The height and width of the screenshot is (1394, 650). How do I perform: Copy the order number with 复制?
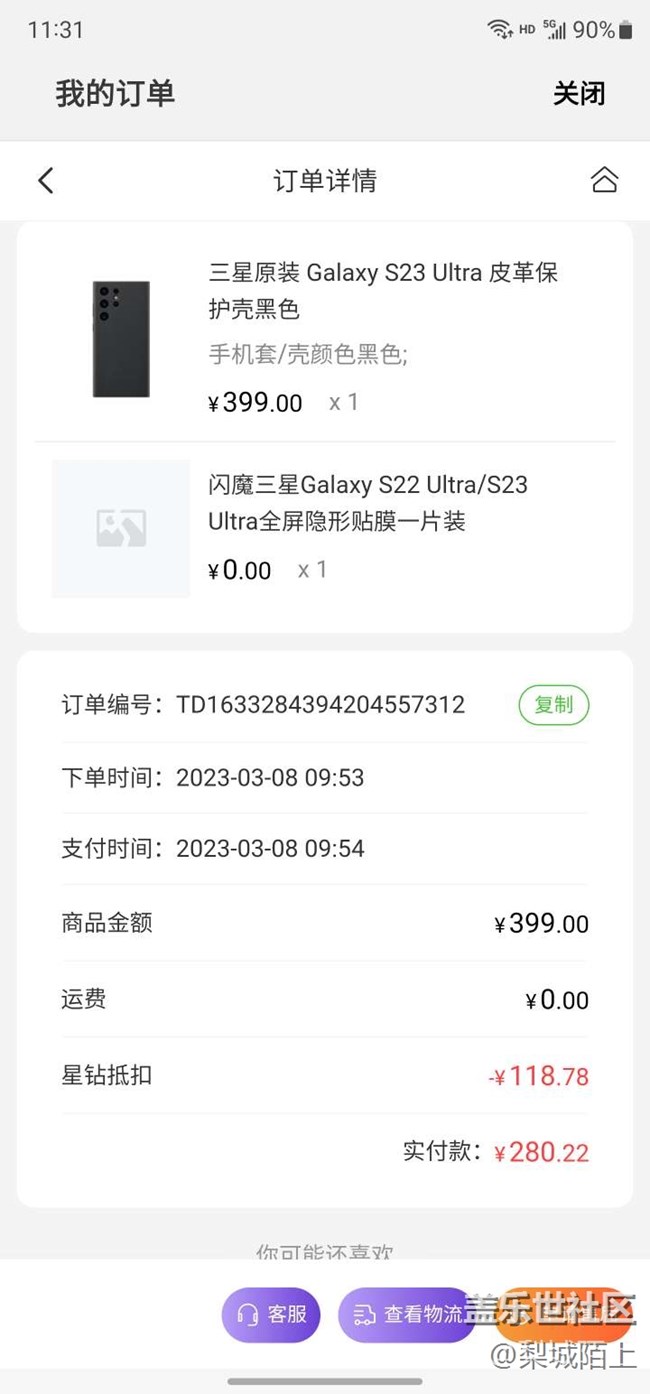pyautogui.click(x=553, y=705)
